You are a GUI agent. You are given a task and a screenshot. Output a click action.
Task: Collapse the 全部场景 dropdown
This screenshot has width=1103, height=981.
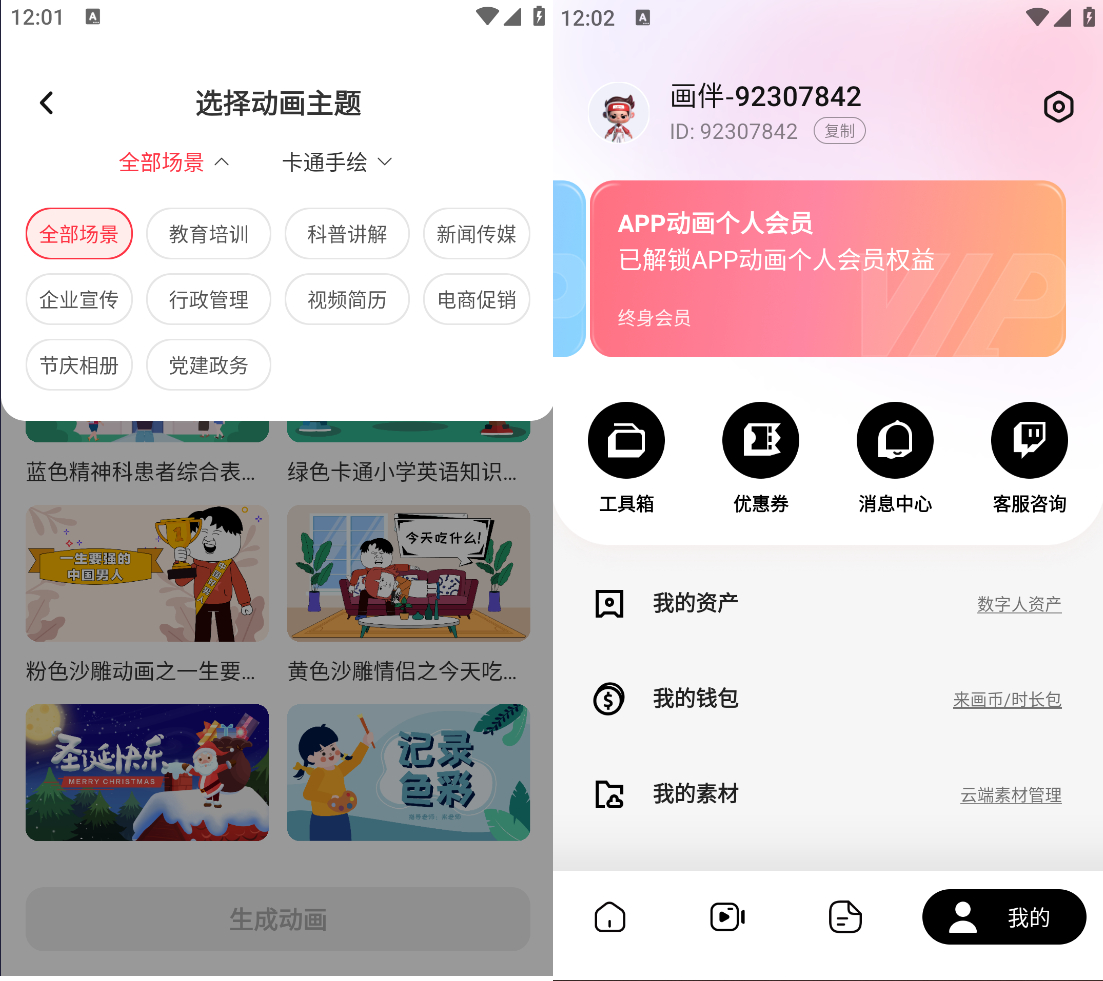(174, 162)
